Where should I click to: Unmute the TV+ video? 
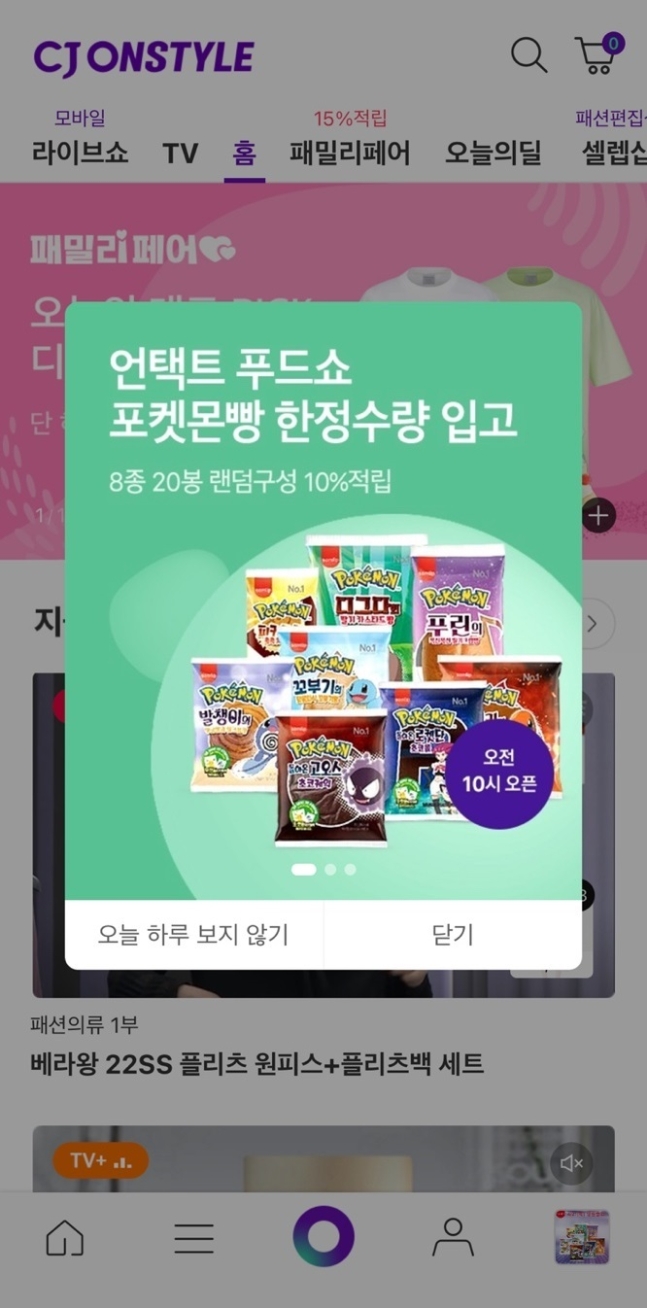pos(572,1163)
